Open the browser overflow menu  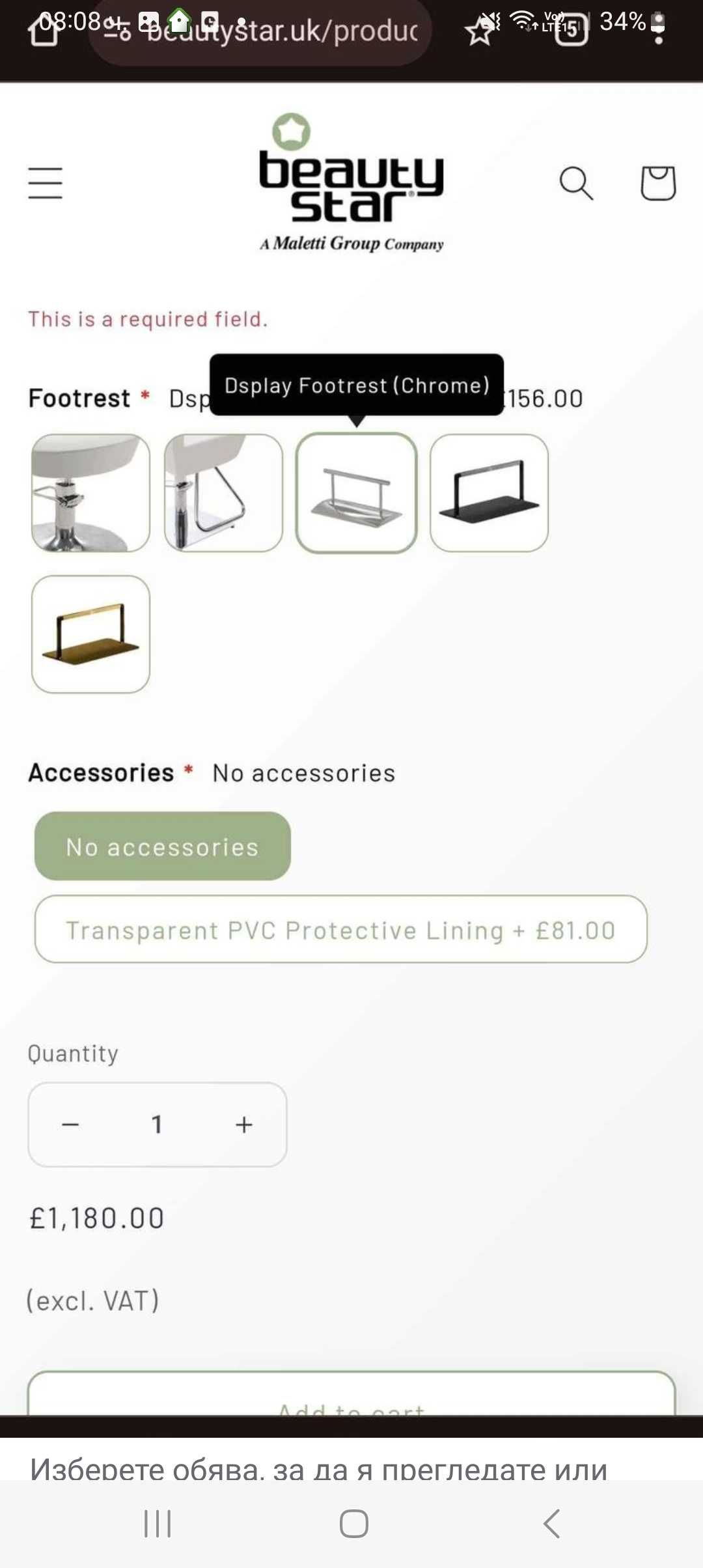(658, 31)
